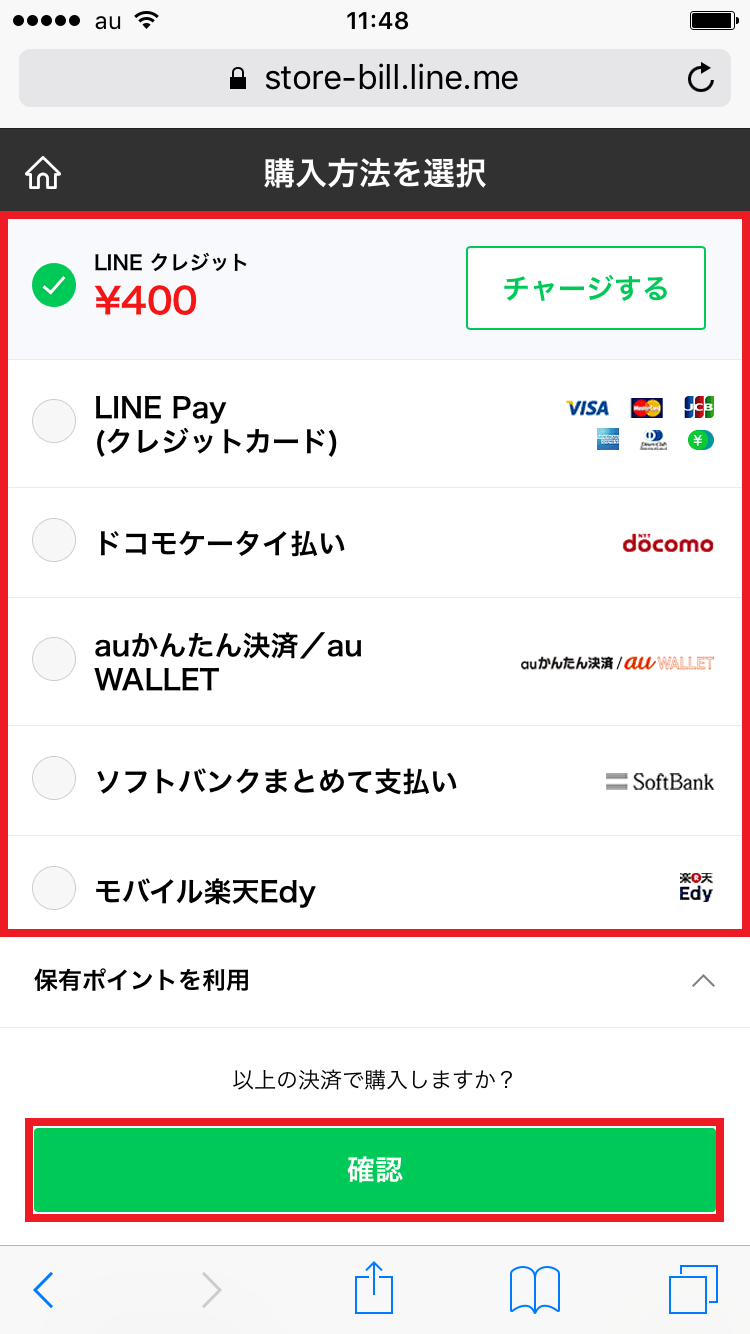Screen dimensions: 750x1334
Task: Show all open browser tabs
Action: point(692,1290)
